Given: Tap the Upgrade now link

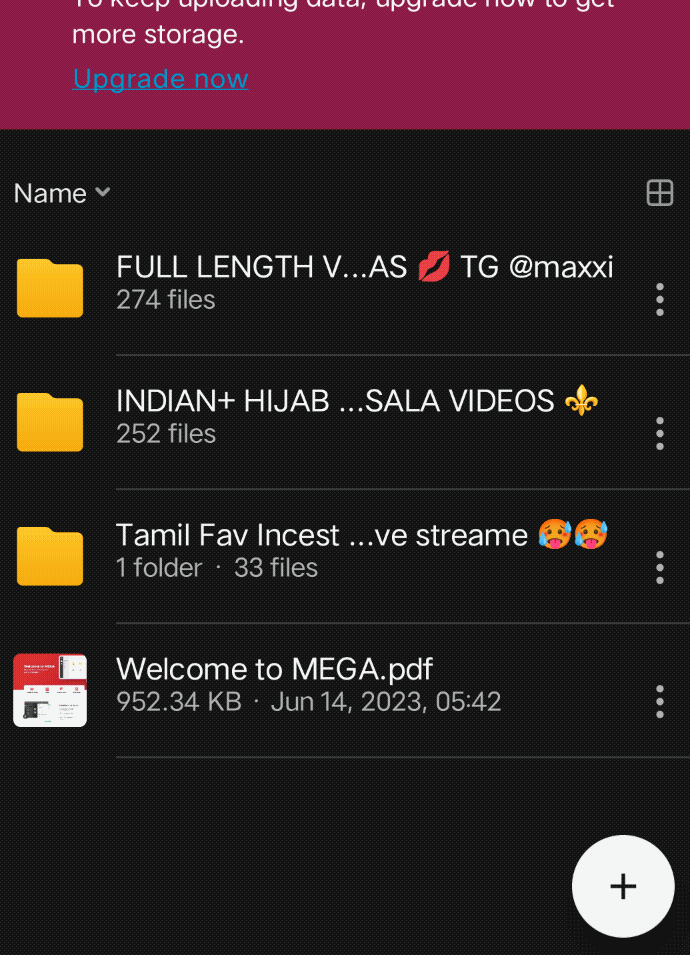Looking at the screenshot, I should (160, 79).
